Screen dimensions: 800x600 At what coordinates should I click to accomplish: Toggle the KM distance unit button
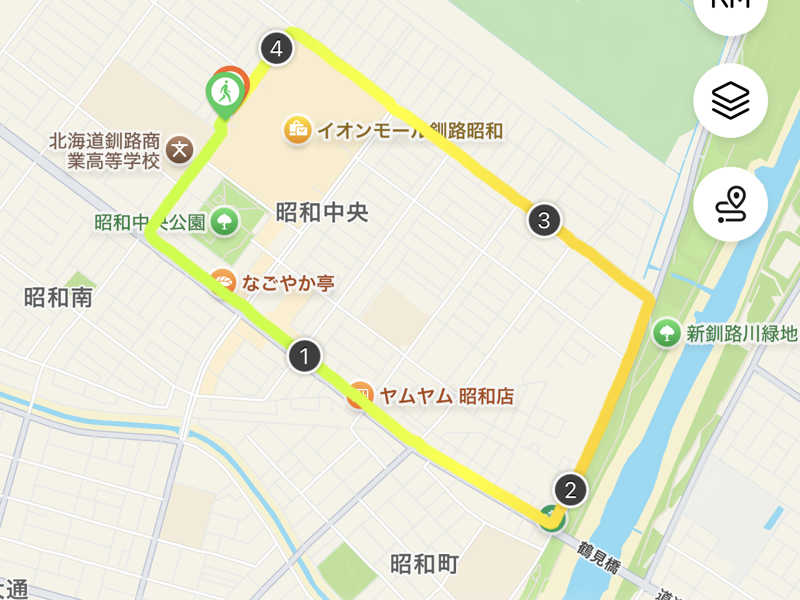pyautogui.click(x=731, y=8)
